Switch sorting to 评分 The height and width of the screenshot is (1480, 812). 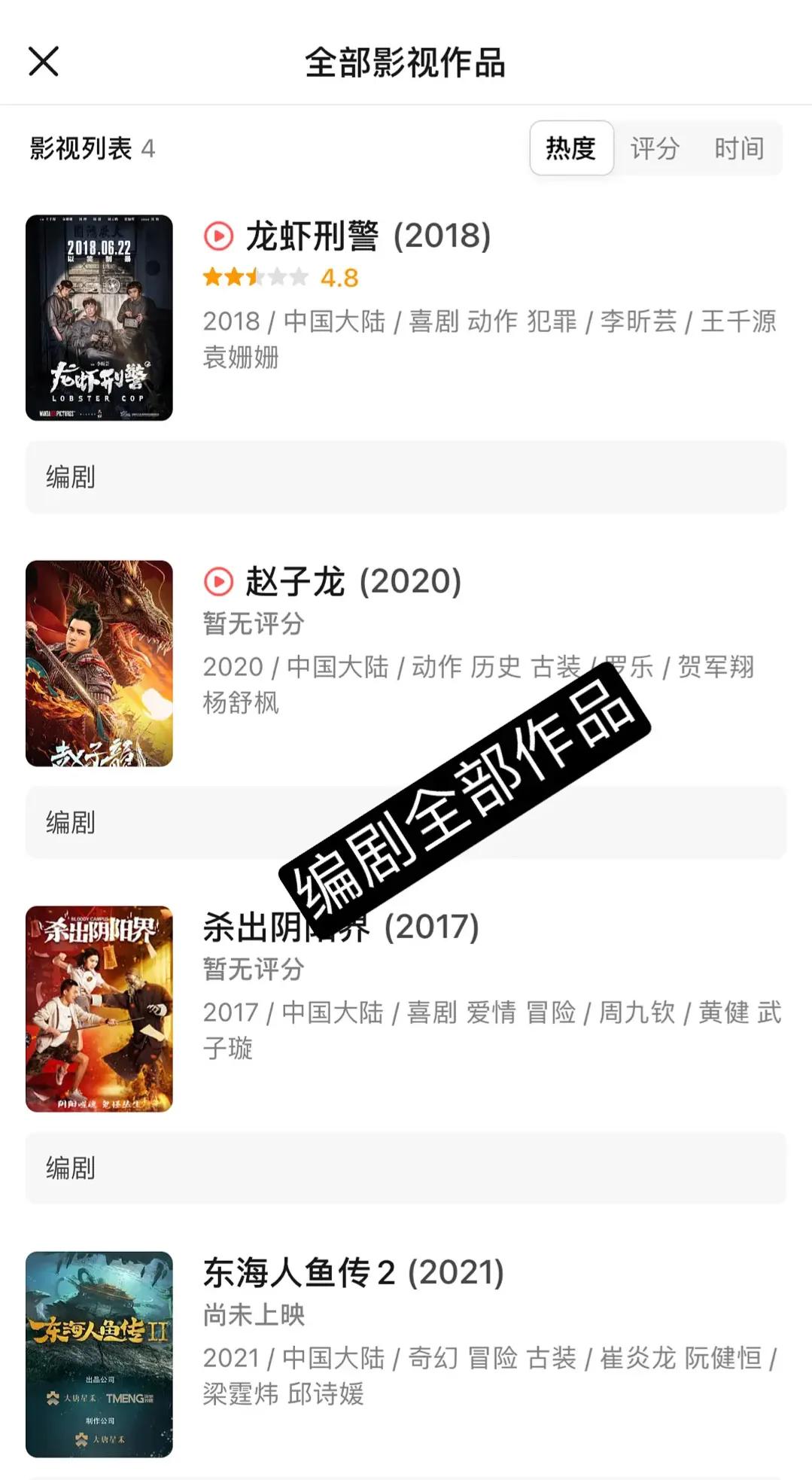click(655, 148)
